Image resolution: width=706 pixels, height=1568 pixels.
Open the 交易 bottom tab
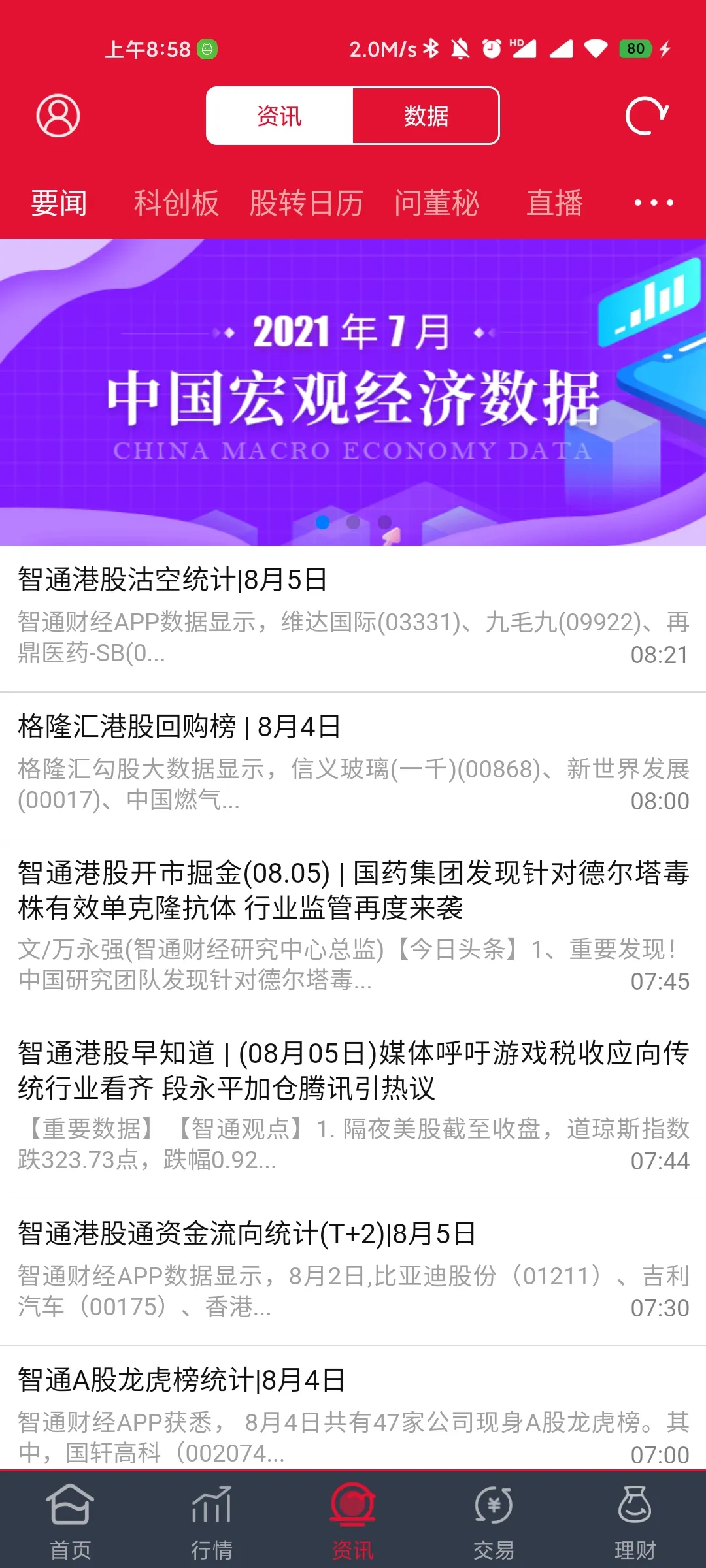tap(494, 1520)
